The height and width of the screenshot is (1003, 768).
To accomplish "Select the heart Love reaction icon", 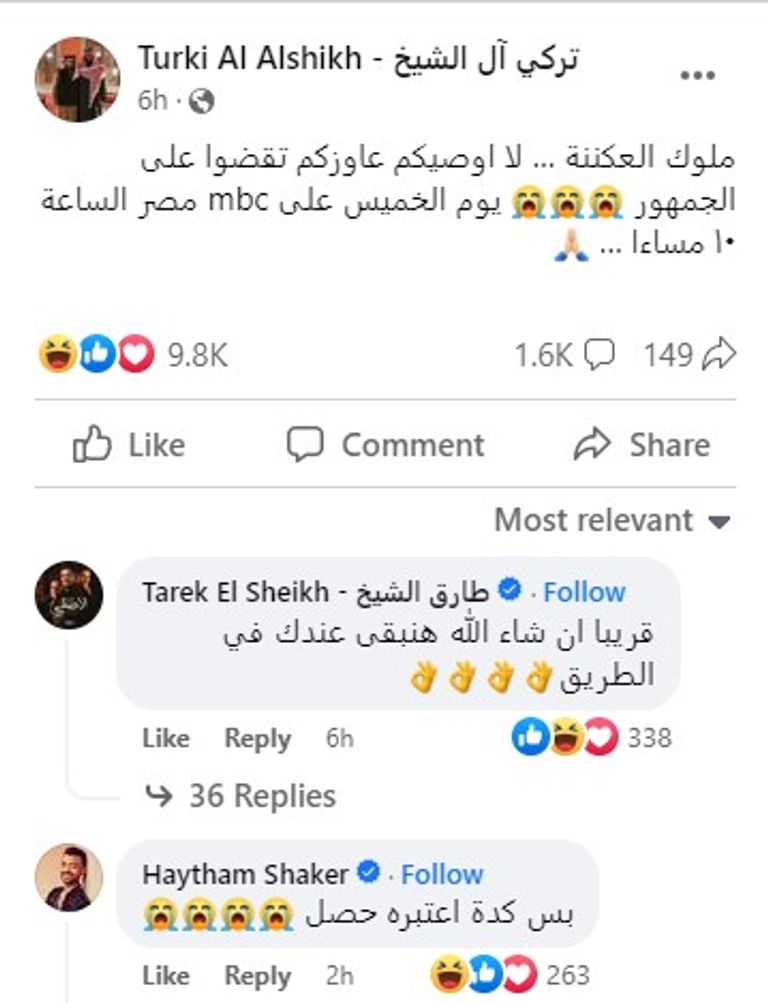I will click(131, 350).
